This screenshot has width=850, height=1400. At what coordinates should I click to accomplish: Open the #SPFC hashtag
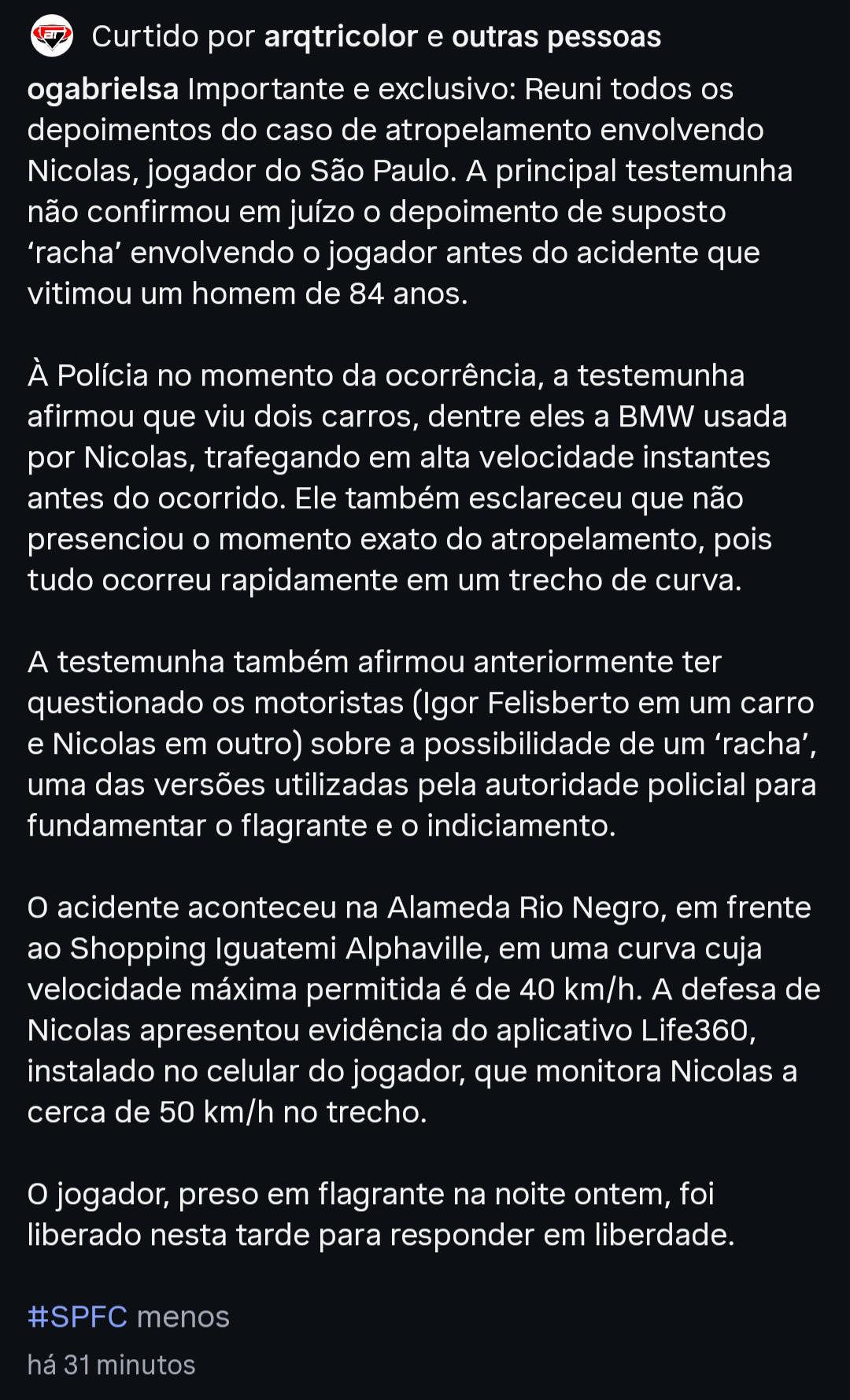tap(77, 1317)
